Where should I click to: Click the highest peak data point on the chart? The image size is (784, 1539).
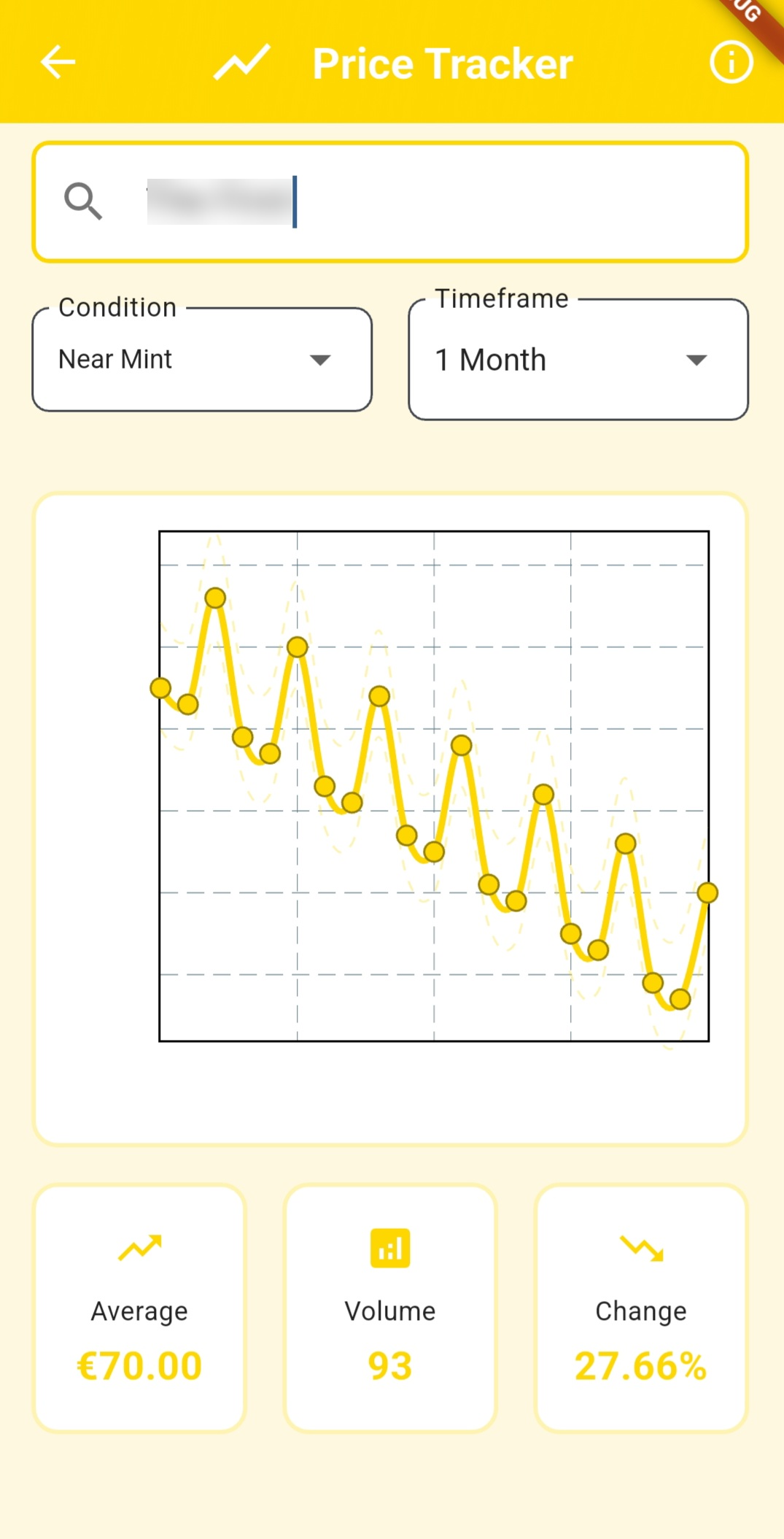[x=214, y=597]
